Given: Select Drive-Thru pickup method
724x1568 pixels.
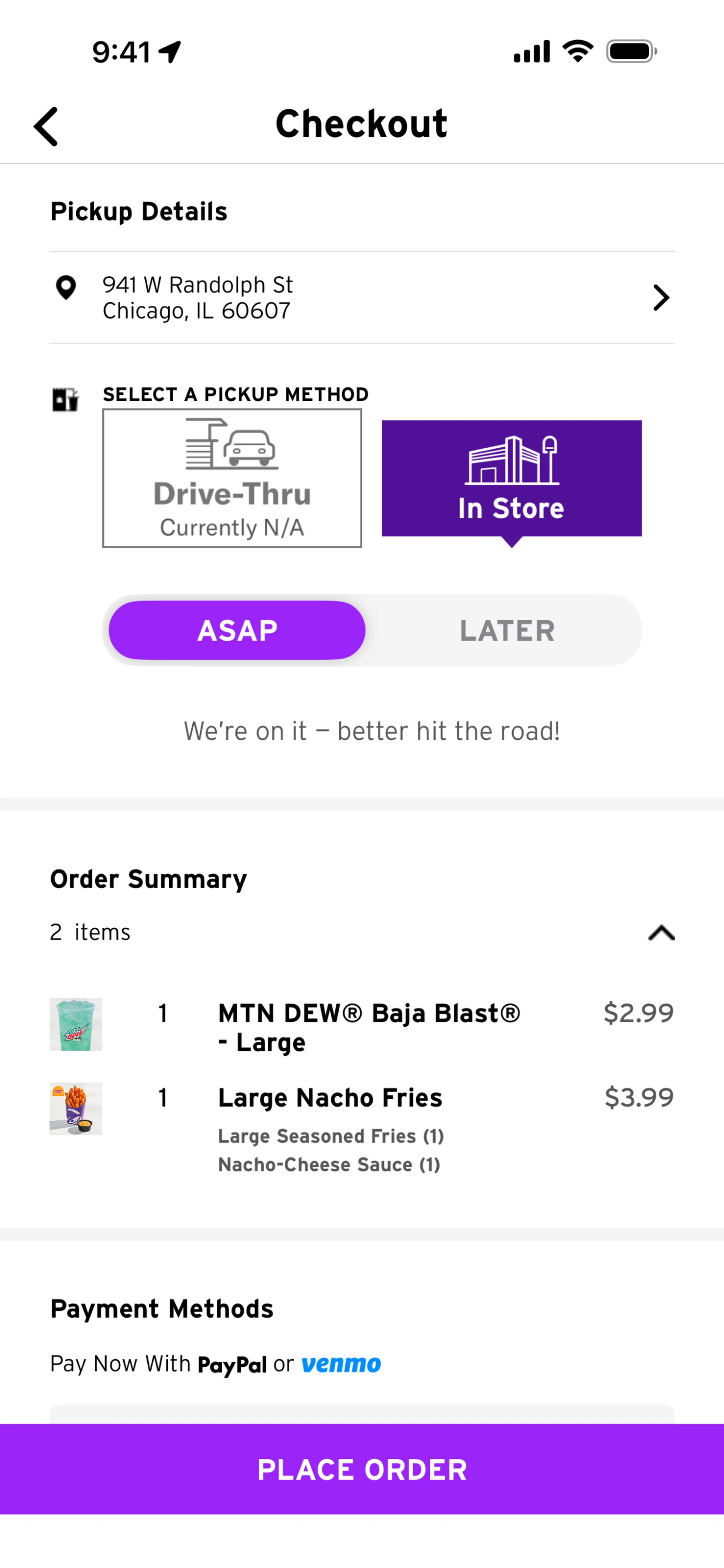Looking at the screenshot, I should [x=232, y=478].
